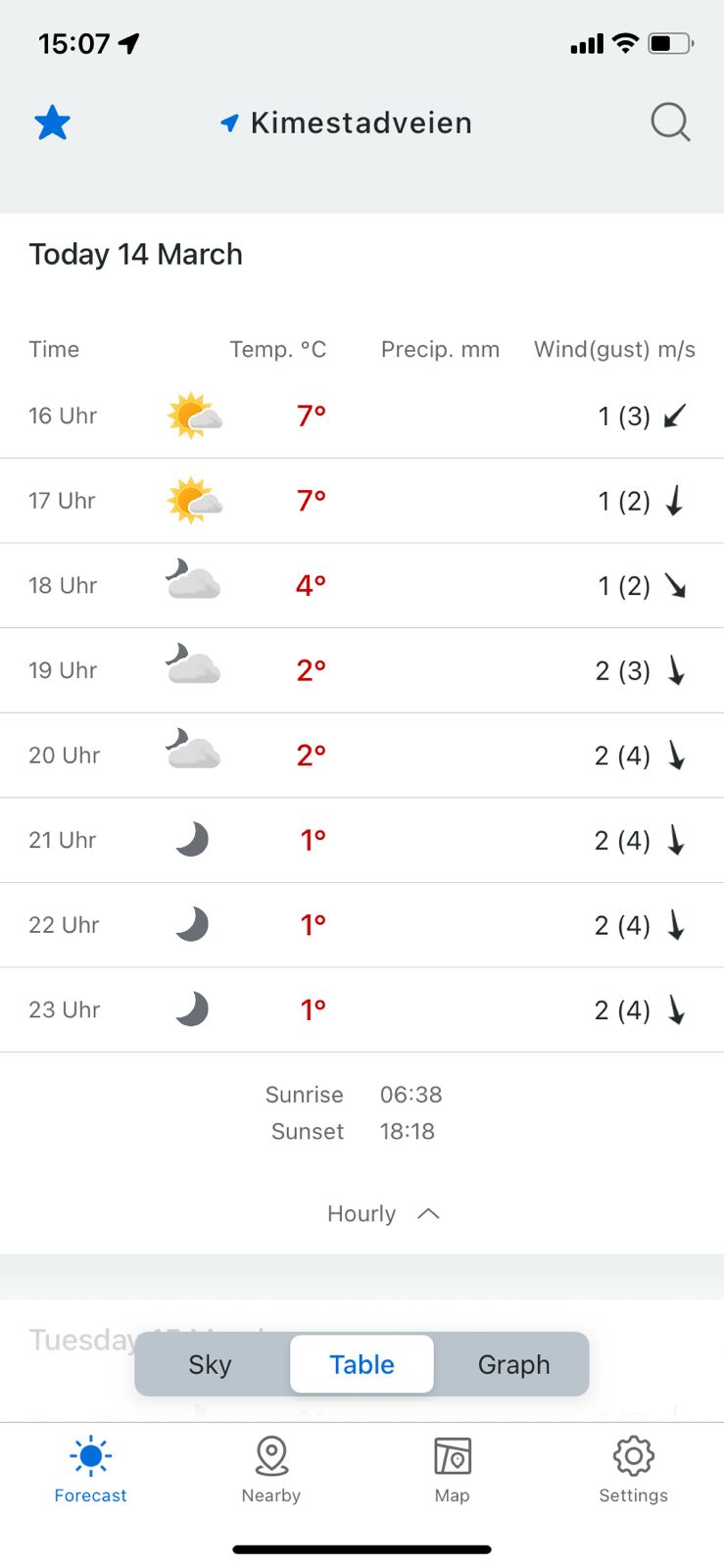Open the Forecast tab
The image size is (724, 1568).
point(90,1470)
